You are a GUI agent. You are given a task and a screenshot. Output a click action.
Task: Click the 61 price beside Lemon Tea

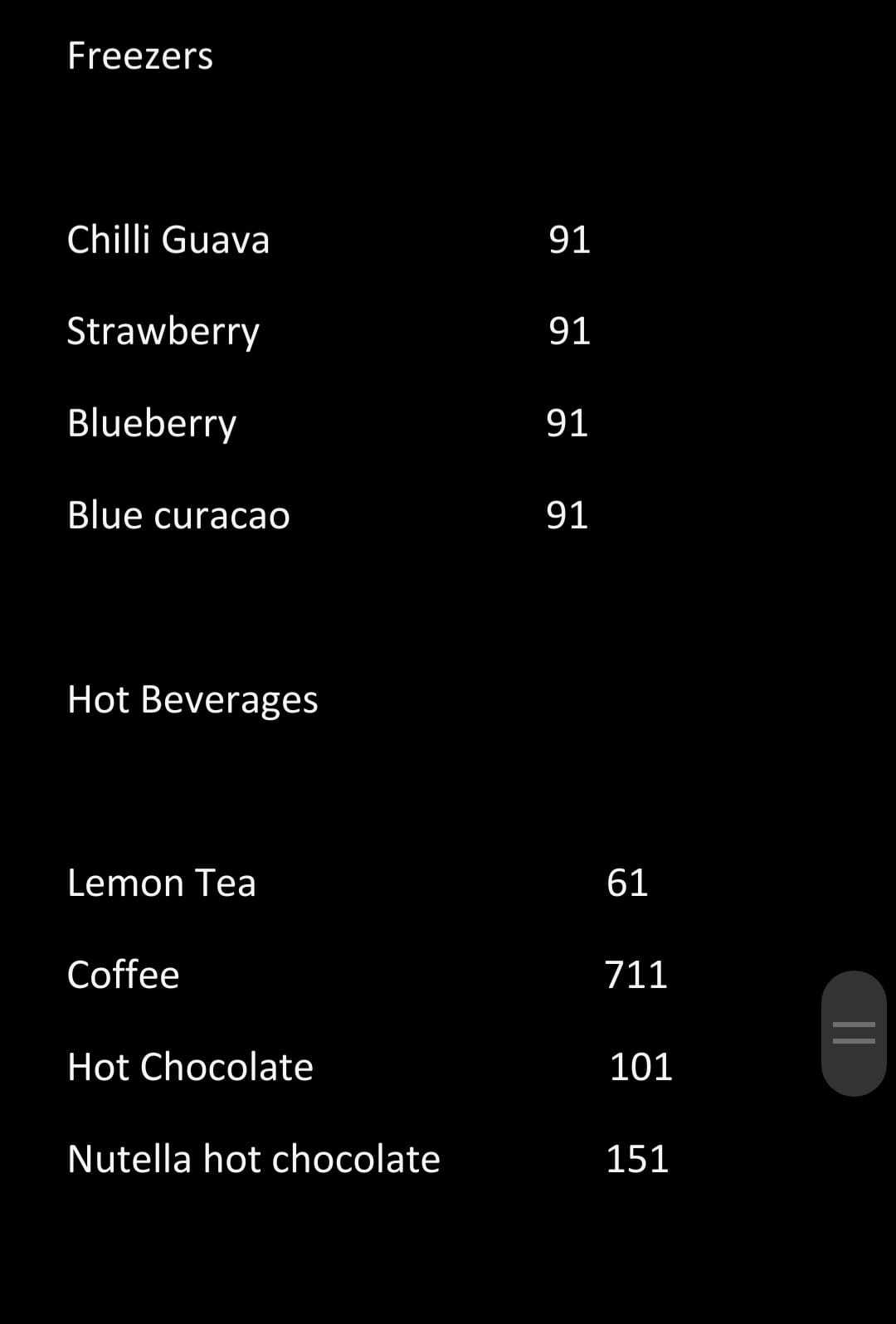coord(628,883)
